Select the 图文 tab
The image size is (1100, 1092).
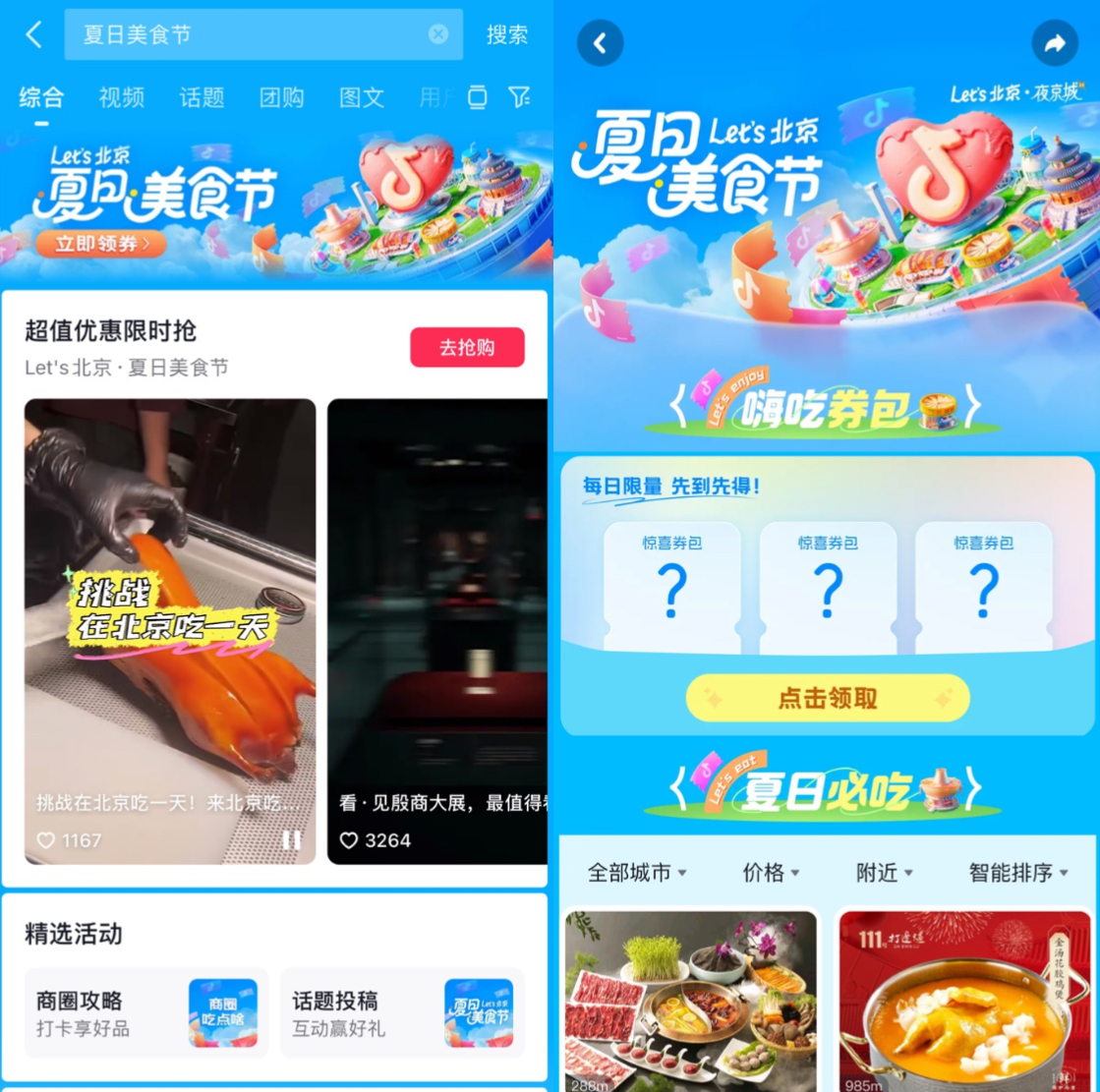coord(361,97)
